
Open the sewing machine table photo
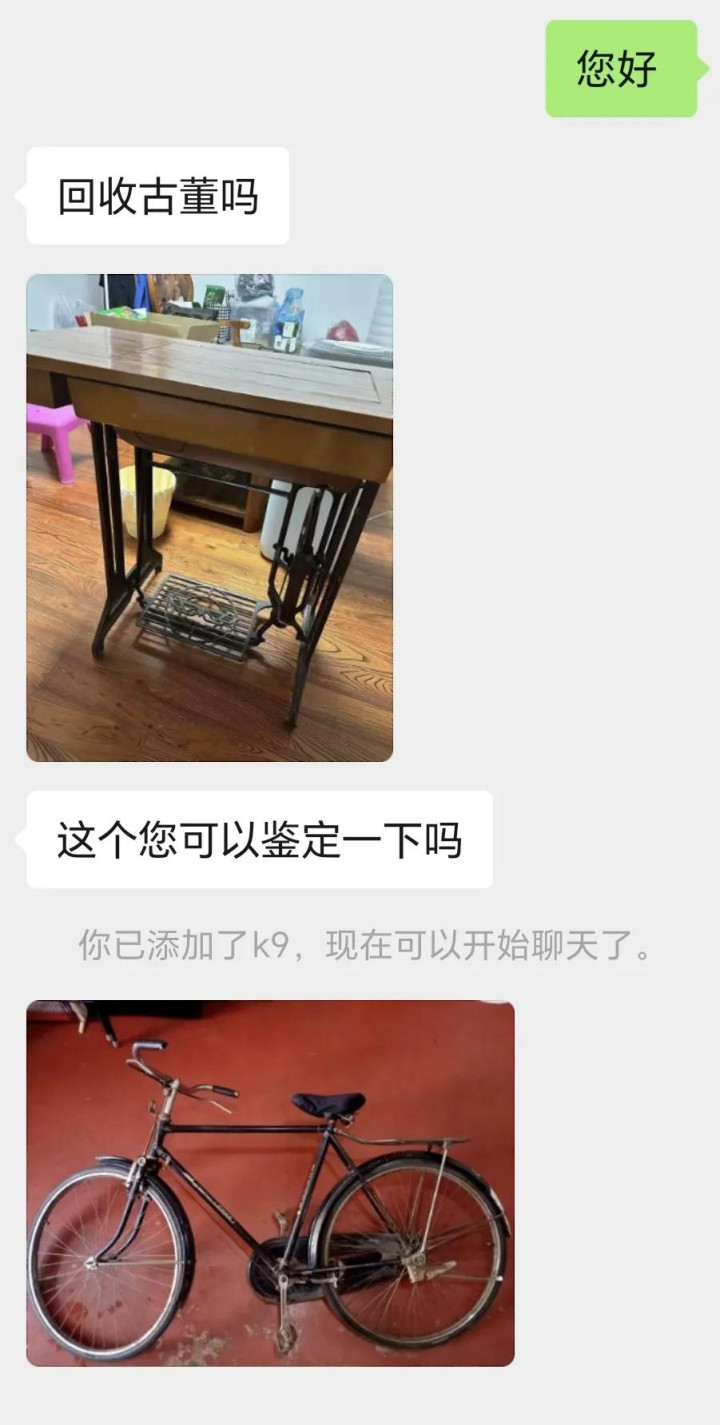pos(209,517)
